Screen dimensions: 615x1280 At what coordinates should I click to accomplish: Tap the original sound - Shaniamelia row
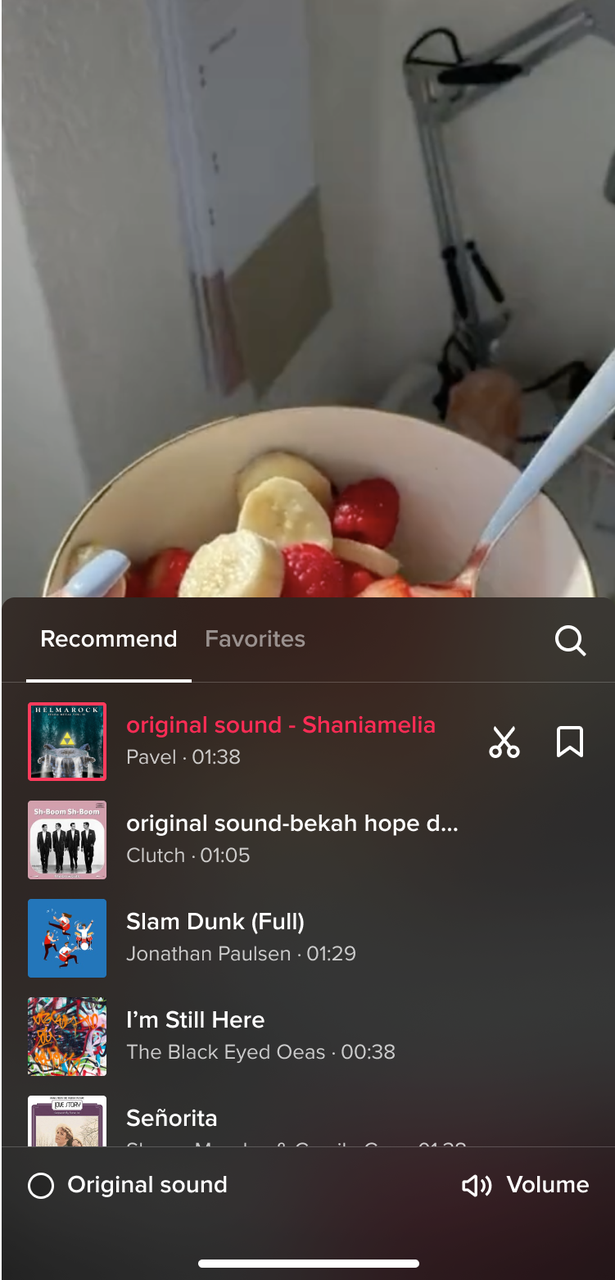pyautogui.click(x=280, y=740)
